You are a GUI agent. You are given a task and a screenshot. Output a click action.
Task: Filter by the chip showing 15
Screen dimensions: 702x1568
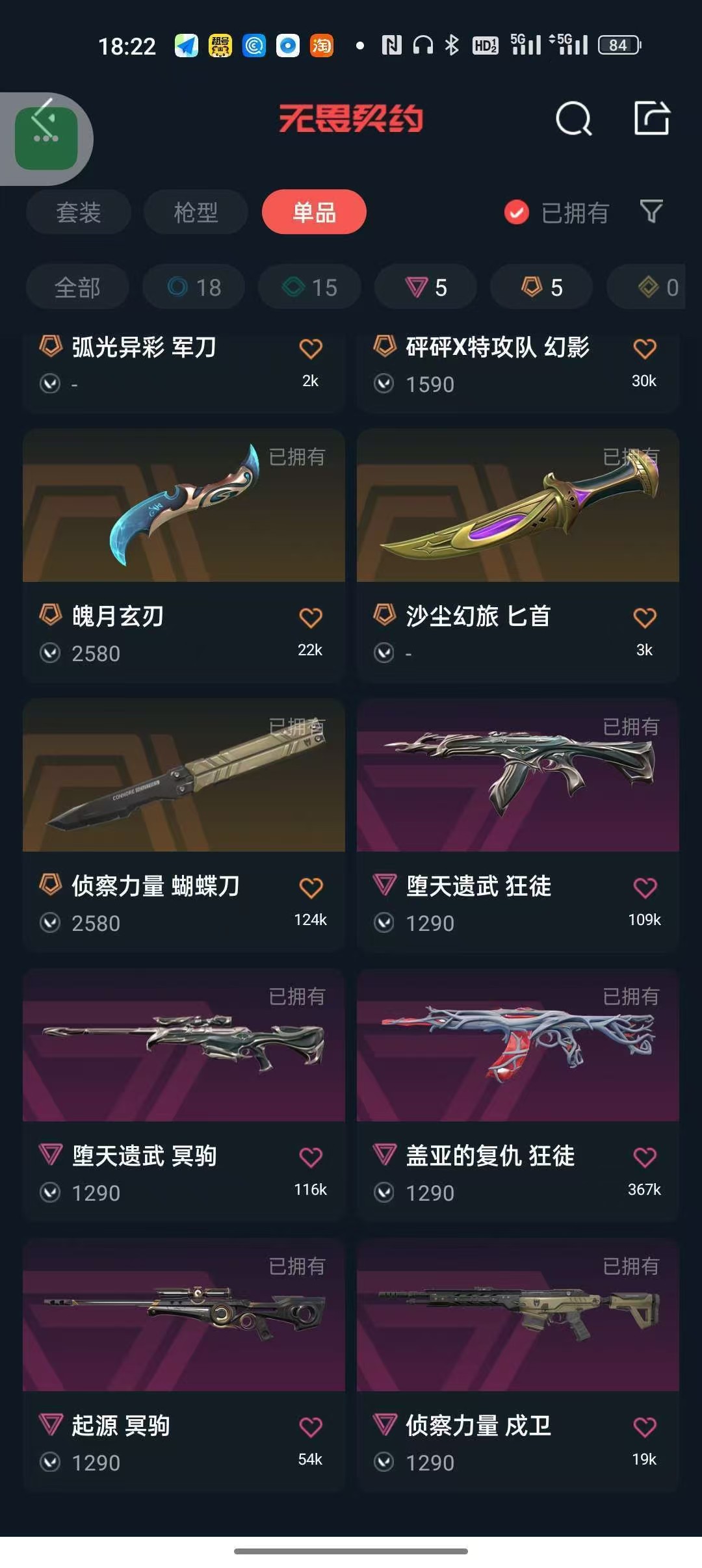point(309,287)
